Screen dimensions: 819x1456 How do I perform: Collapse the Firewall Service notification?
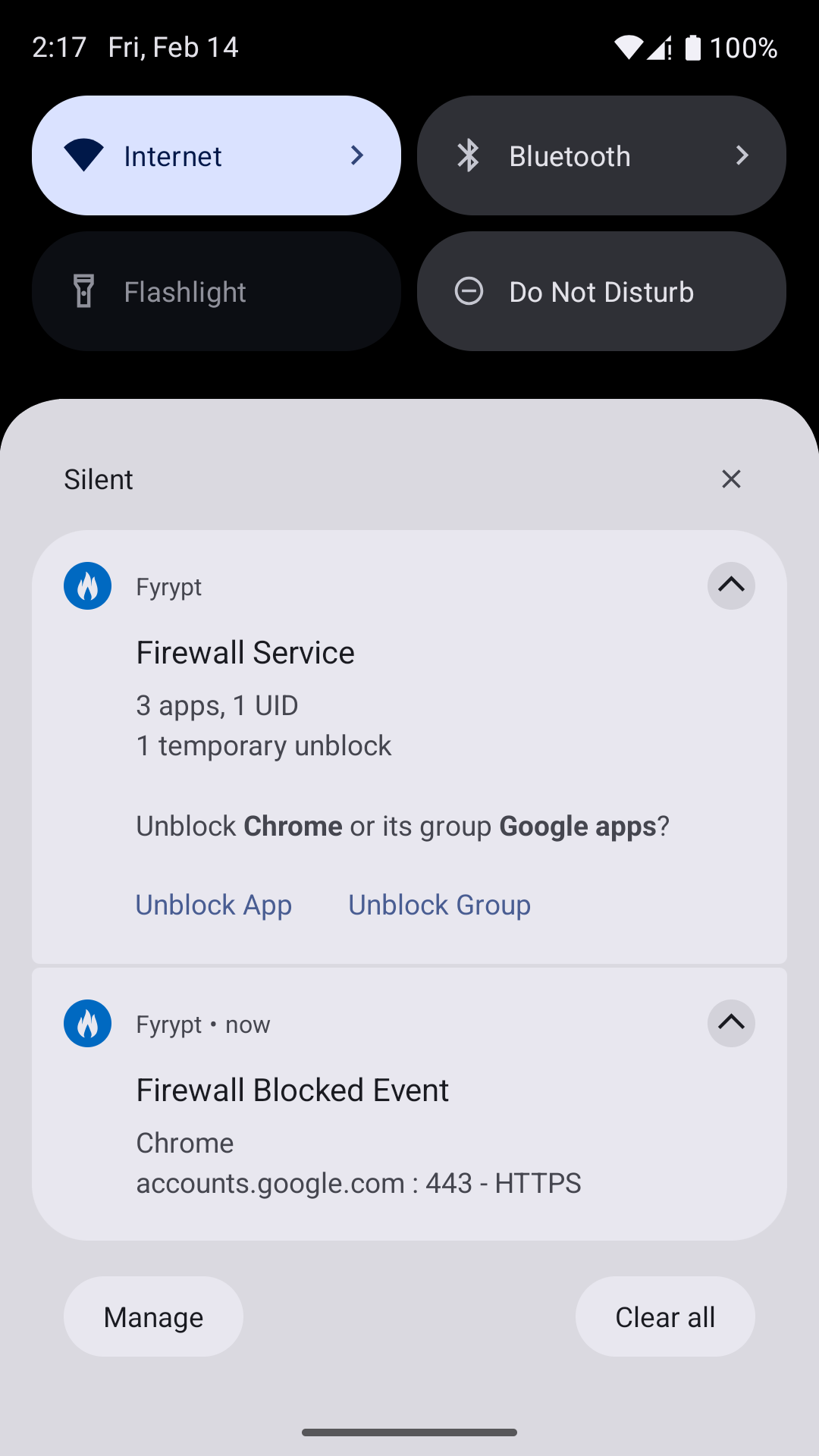(731, 585)
